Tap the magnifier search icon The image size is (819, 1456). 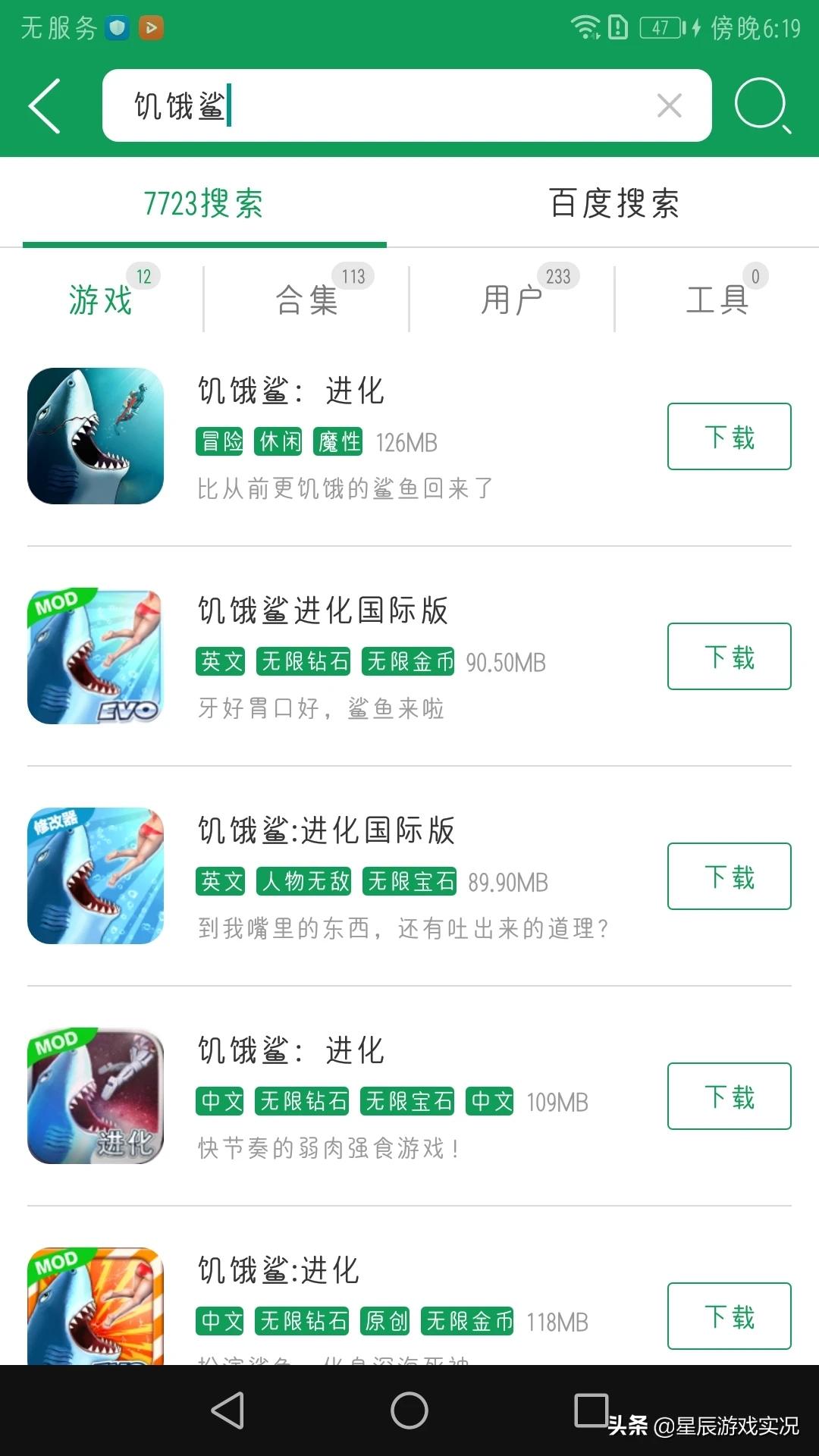[x=761, y=105]
